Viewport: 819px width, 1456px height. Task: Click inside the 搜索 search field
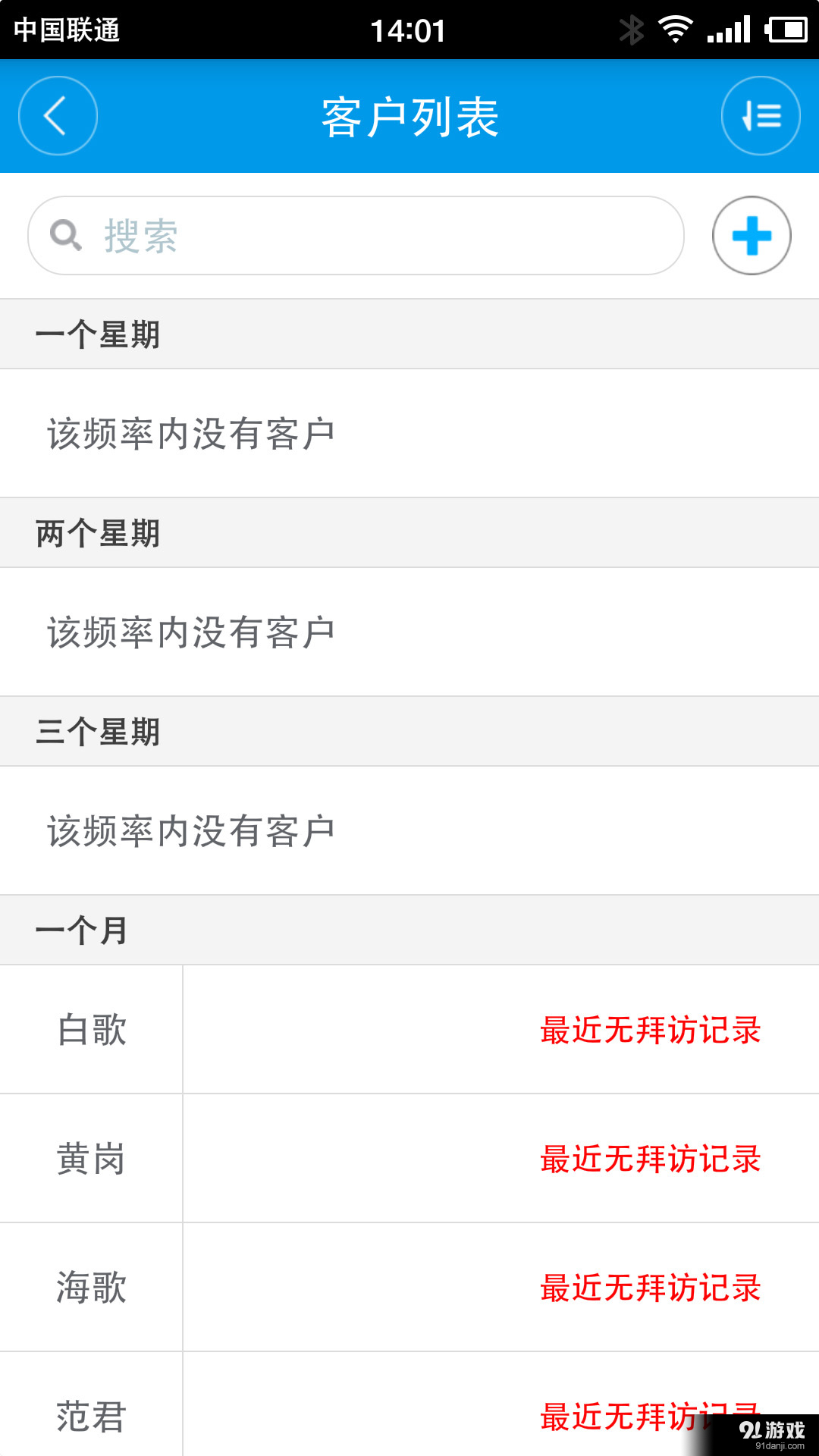[356, 235]
